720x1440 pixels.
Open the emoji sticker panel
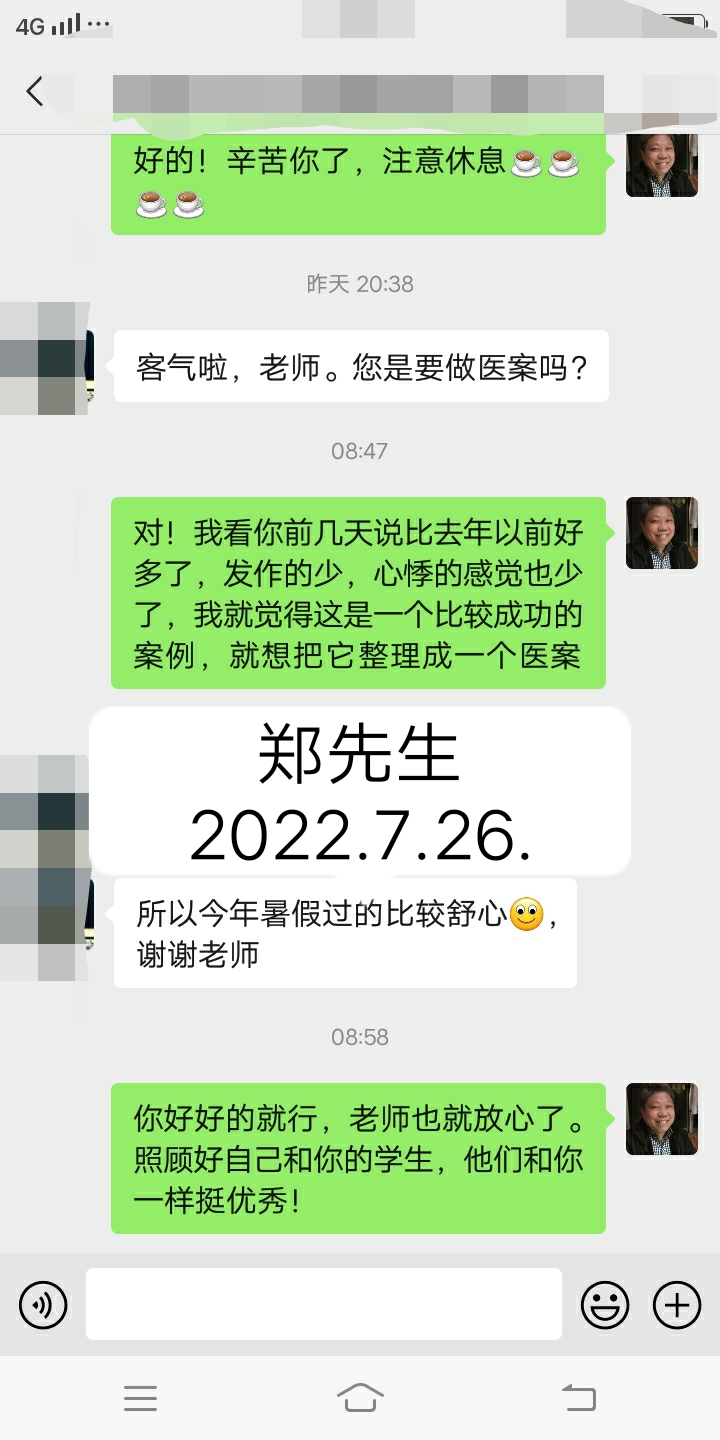click(x=605, y=1305)
